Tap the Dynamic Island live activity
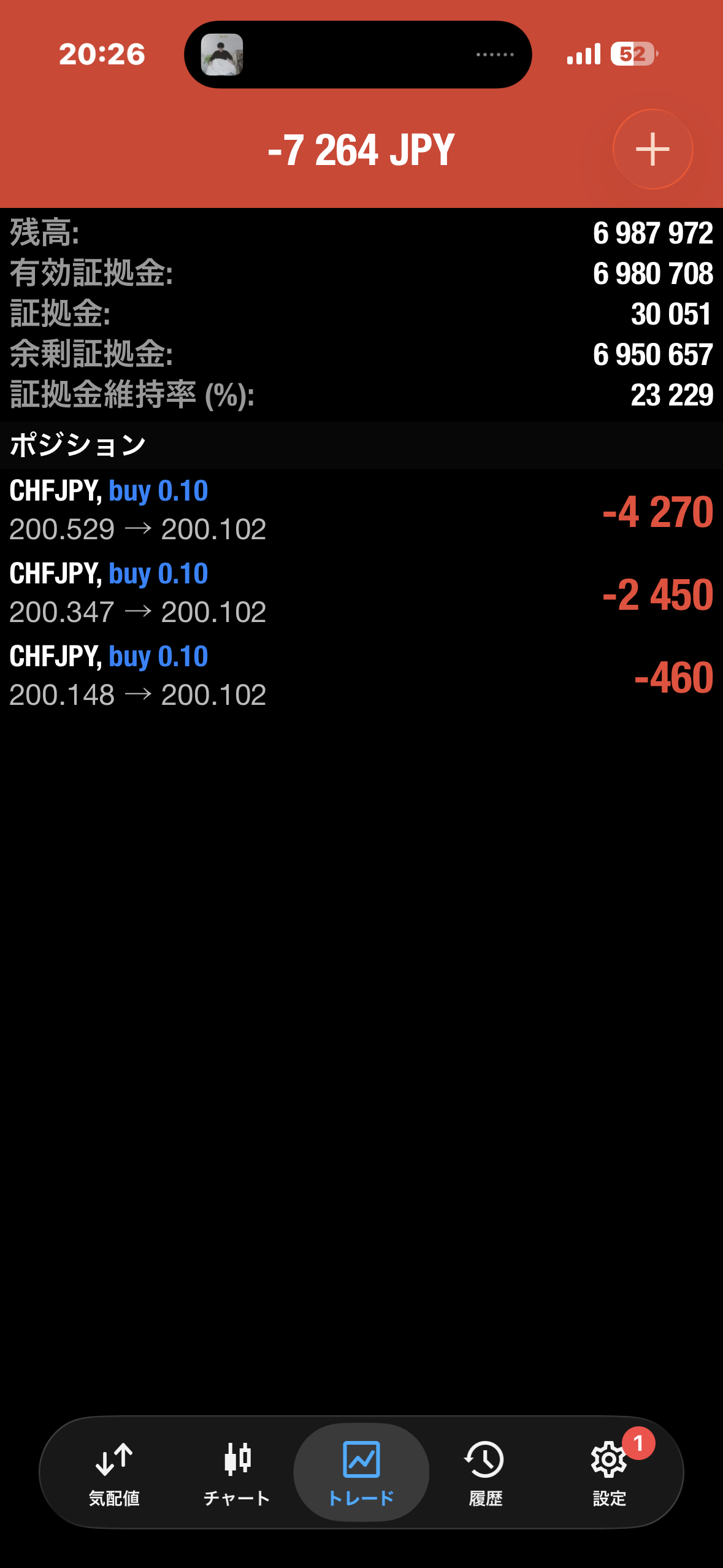The width and height of the screenshot is (723, 1568). point(358,55)
